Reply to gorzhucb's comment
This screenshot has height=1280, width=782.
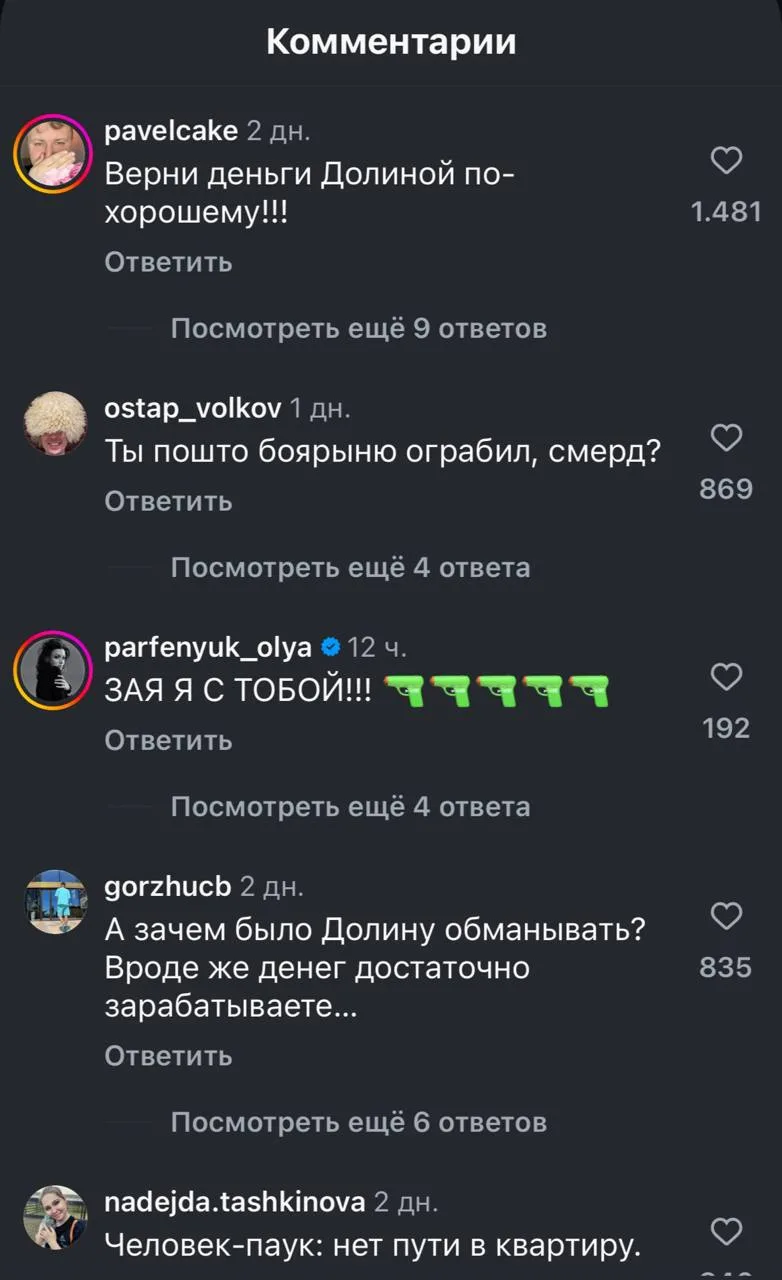[168, 1056]
